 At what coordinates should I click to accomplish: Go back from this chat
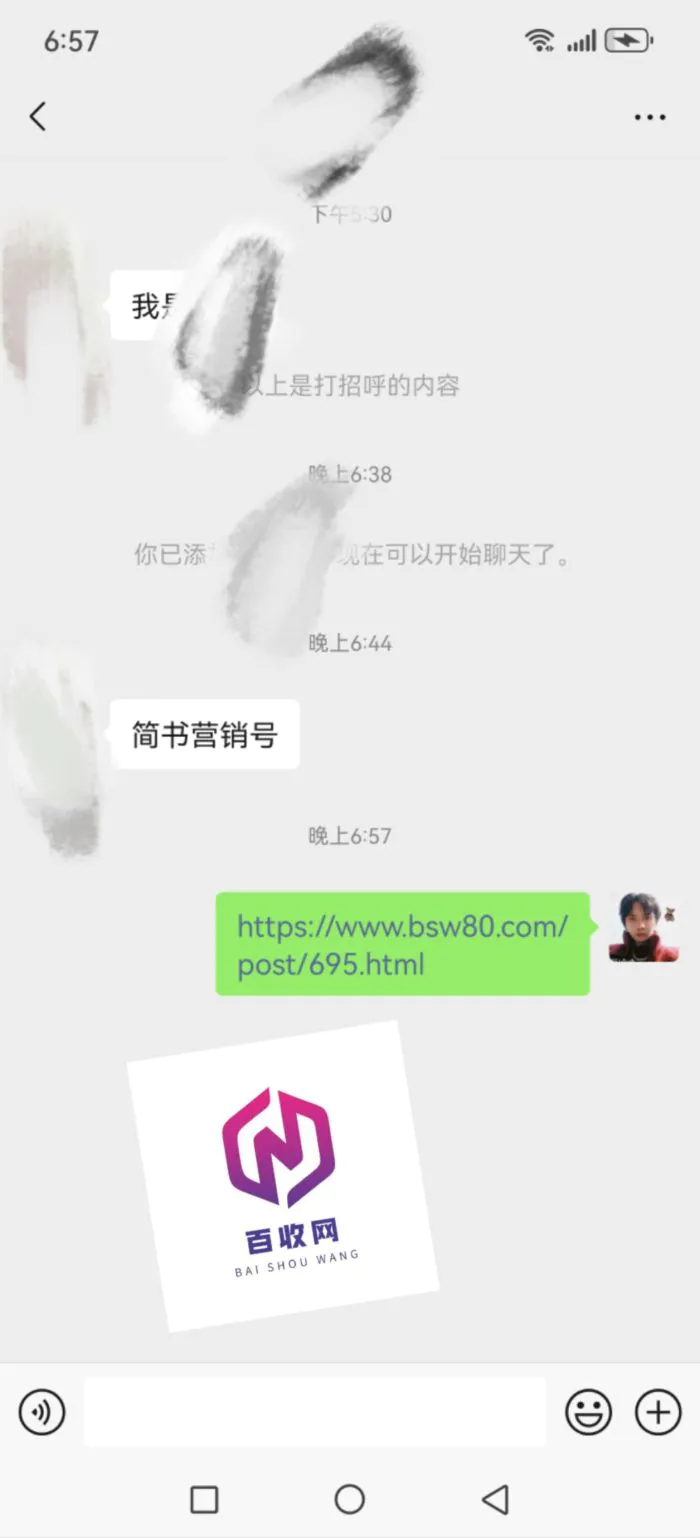[38, 117]
